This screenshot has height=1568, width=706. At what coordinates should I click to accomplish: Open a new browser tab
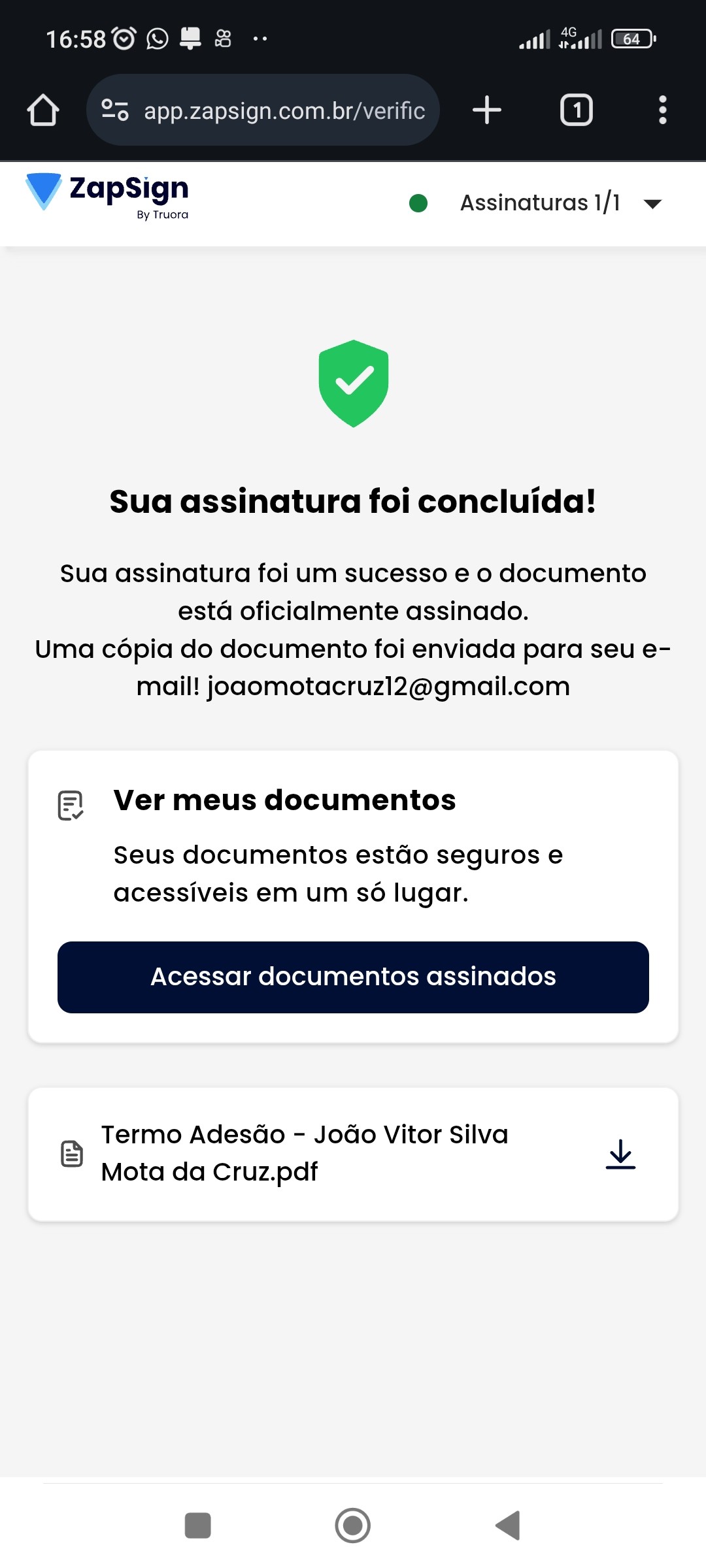(x=487, y=110)
